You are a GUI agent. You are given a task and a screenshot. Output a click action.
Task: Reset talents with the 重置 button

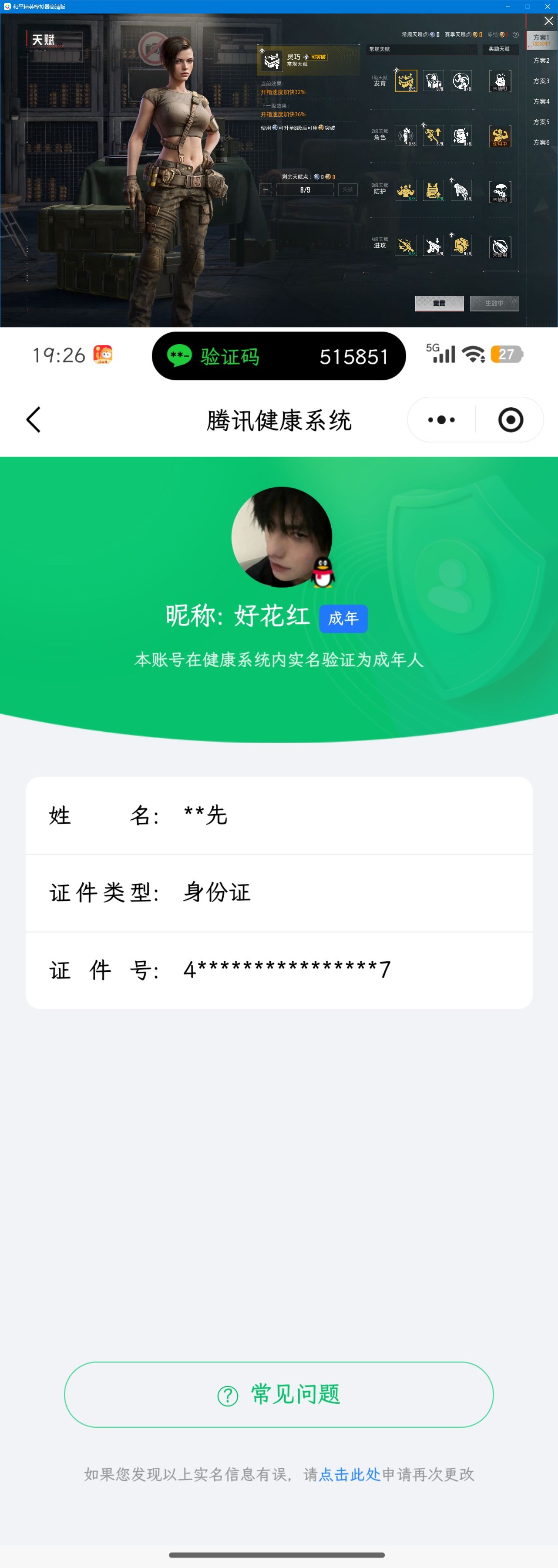coord(439,303)
